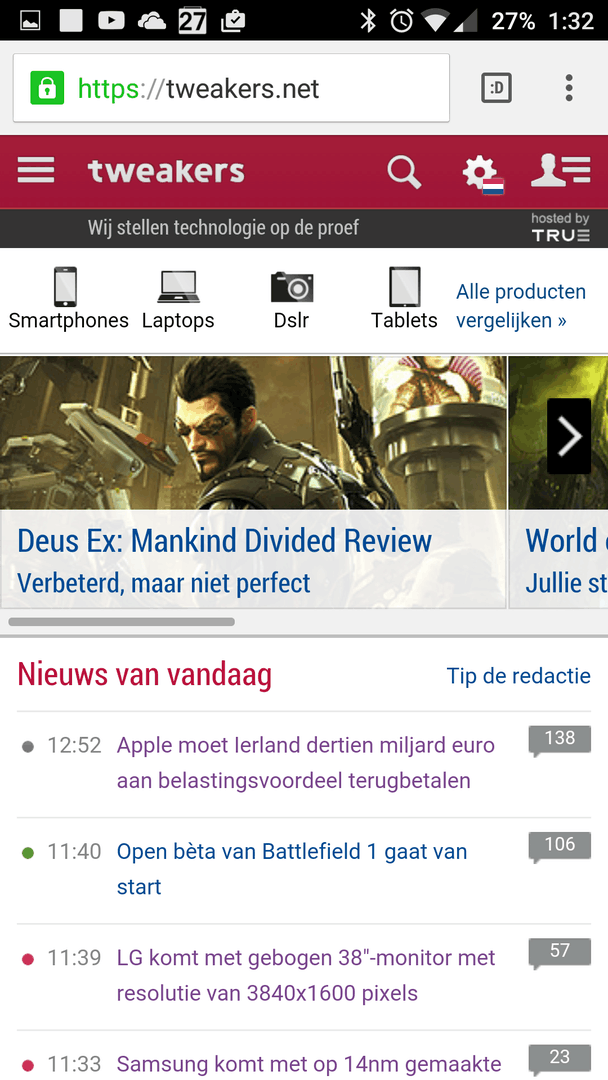This screenshot has height=1080, width=608.
Task: Open Samsung 14nm news article
Action: [308, 1064]
